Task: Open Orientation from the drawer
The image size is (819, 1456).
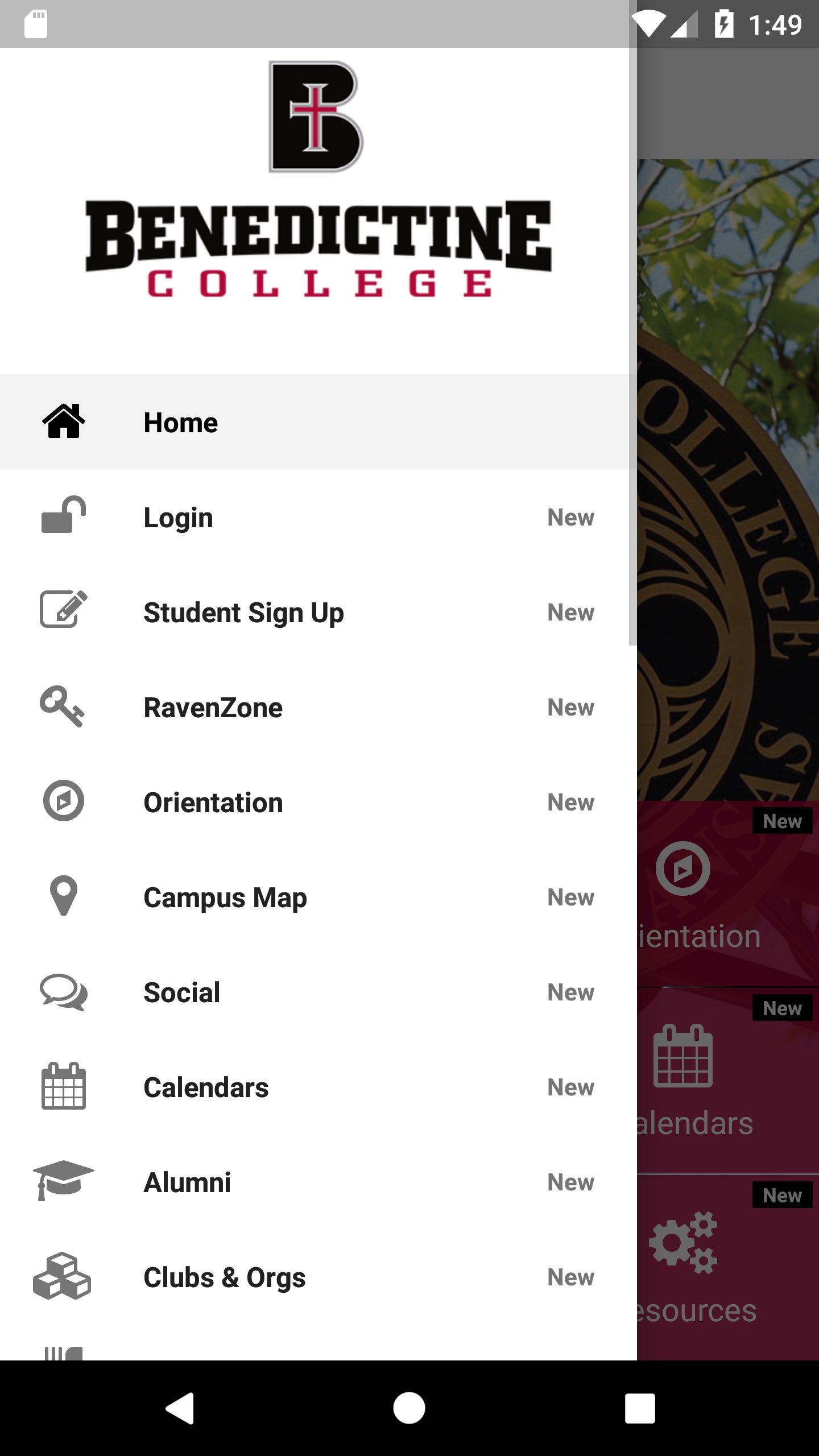Action: tap(315, 802)
